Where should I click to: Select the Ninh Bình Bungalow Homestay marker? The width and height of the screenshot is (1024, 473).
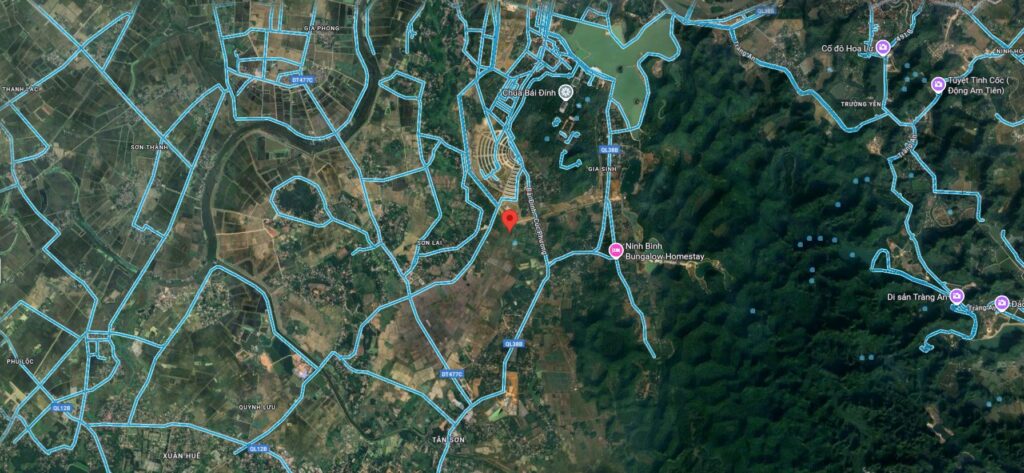point(615,250)
